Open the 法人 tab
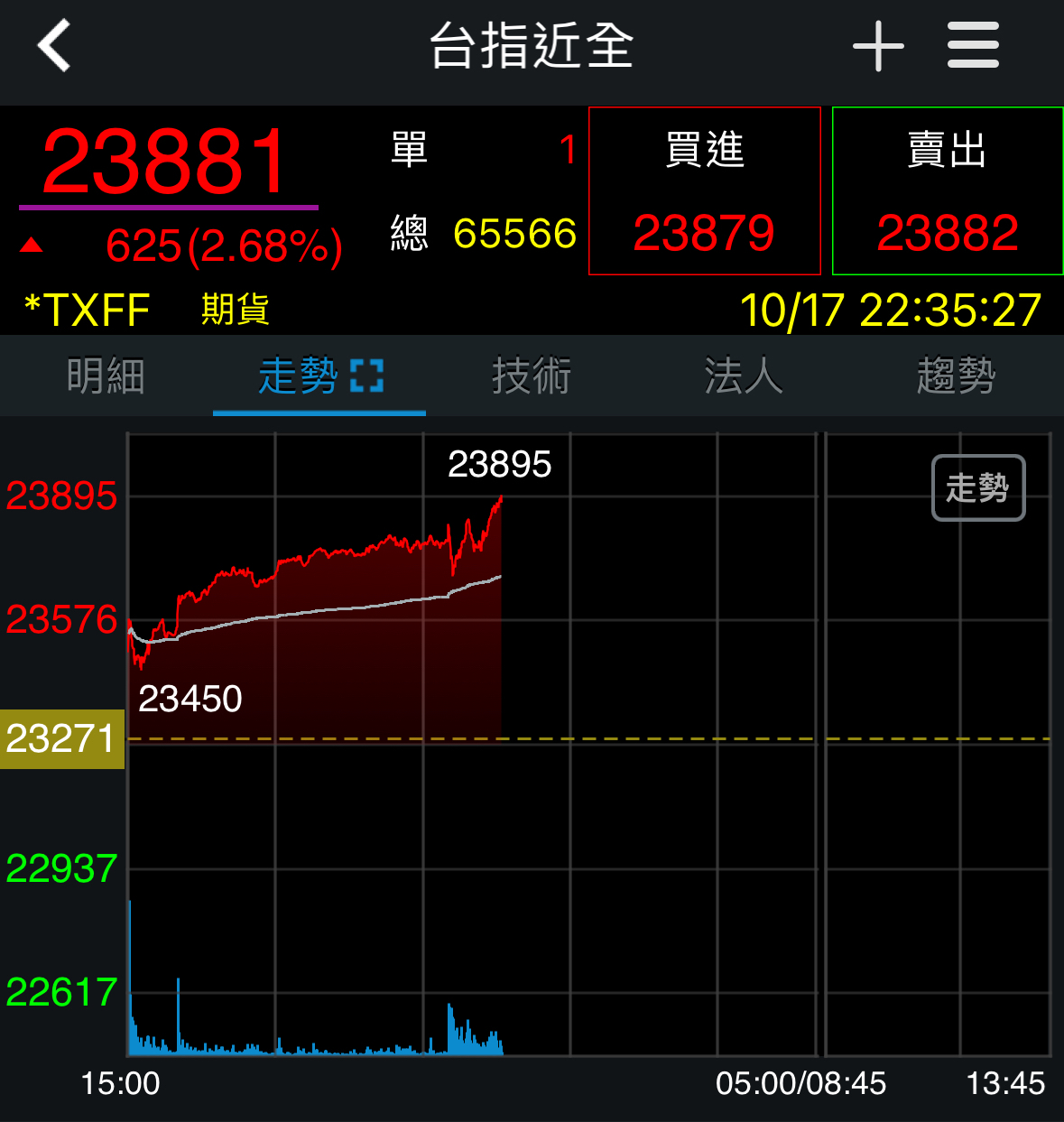This screenshot has width=1064, height=1122. (744, 376)
